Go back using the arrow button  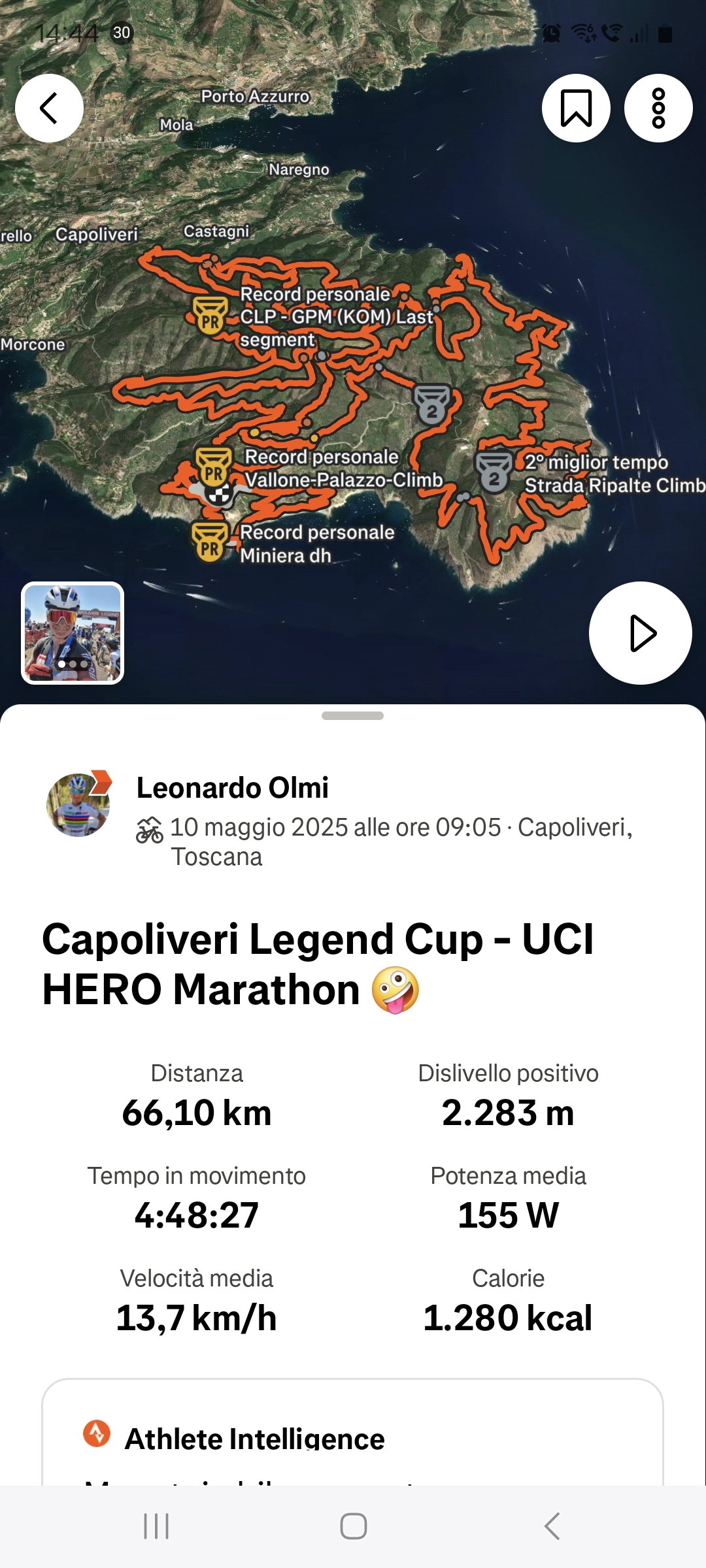click(49, 108)
